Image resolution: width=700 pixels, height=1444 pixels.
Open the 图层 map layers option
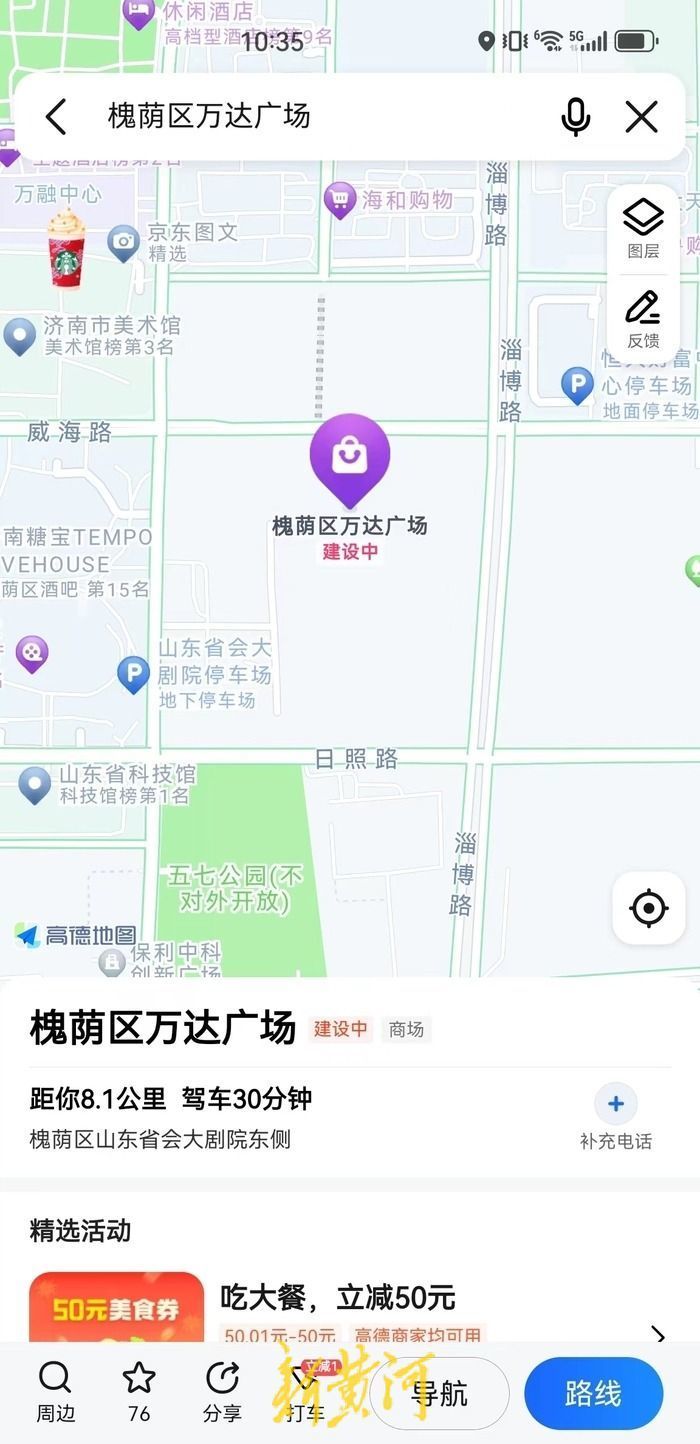tap(643, 228)
